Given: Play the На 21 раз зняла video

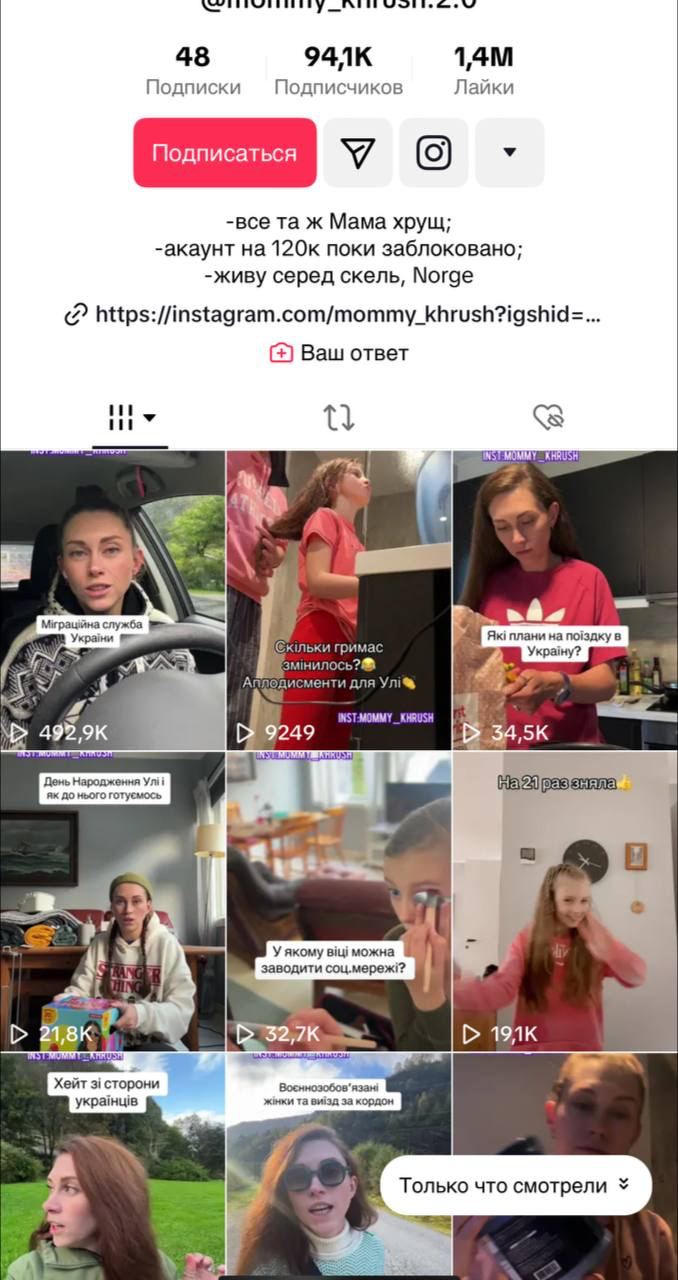Looking at the screenshot, I should [x=565, y=900].
